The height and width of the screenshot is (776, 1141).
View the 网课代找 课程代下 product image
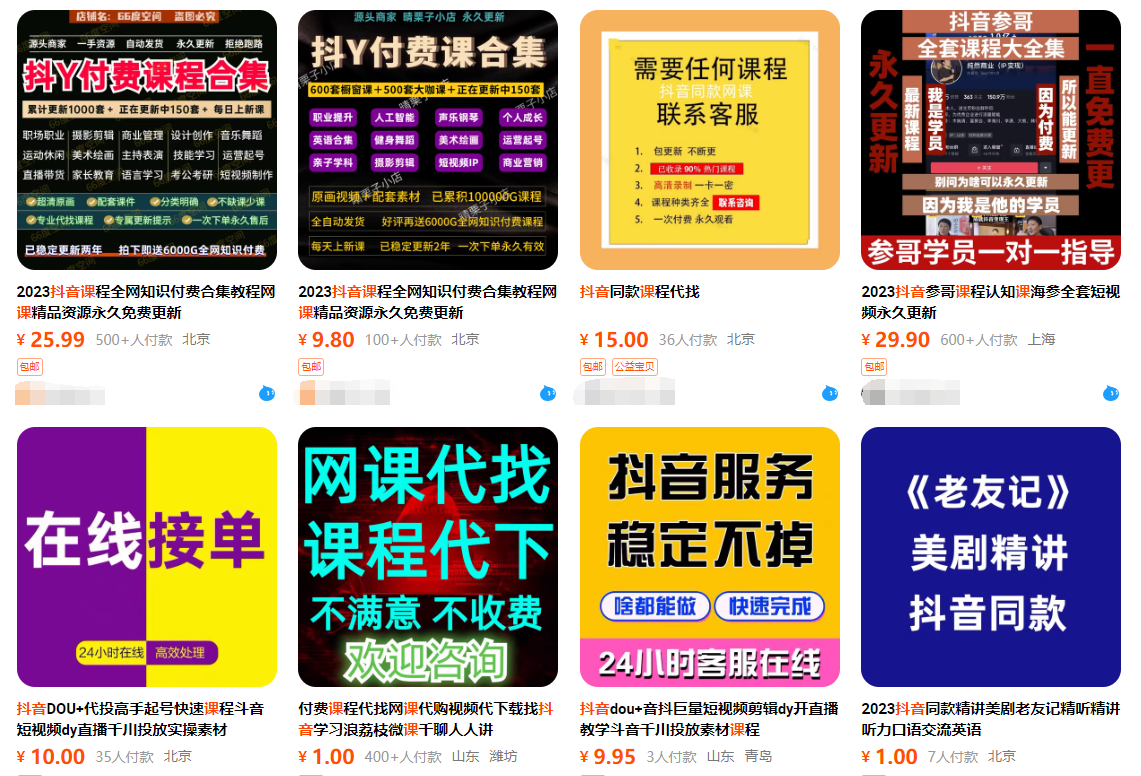(x=428, y=556)
